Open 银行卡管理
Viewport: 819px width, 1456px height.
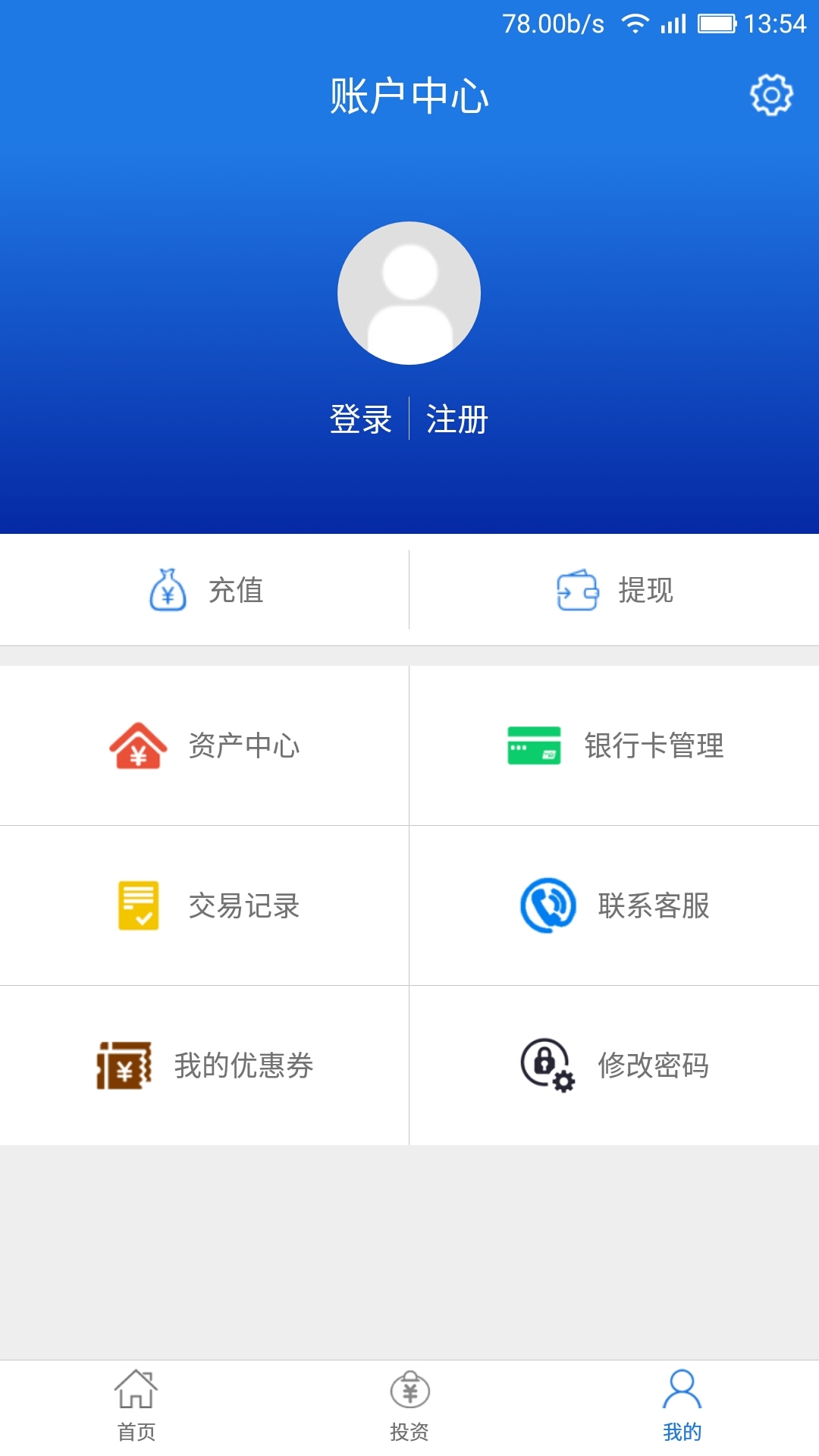(x=614, y=745)
